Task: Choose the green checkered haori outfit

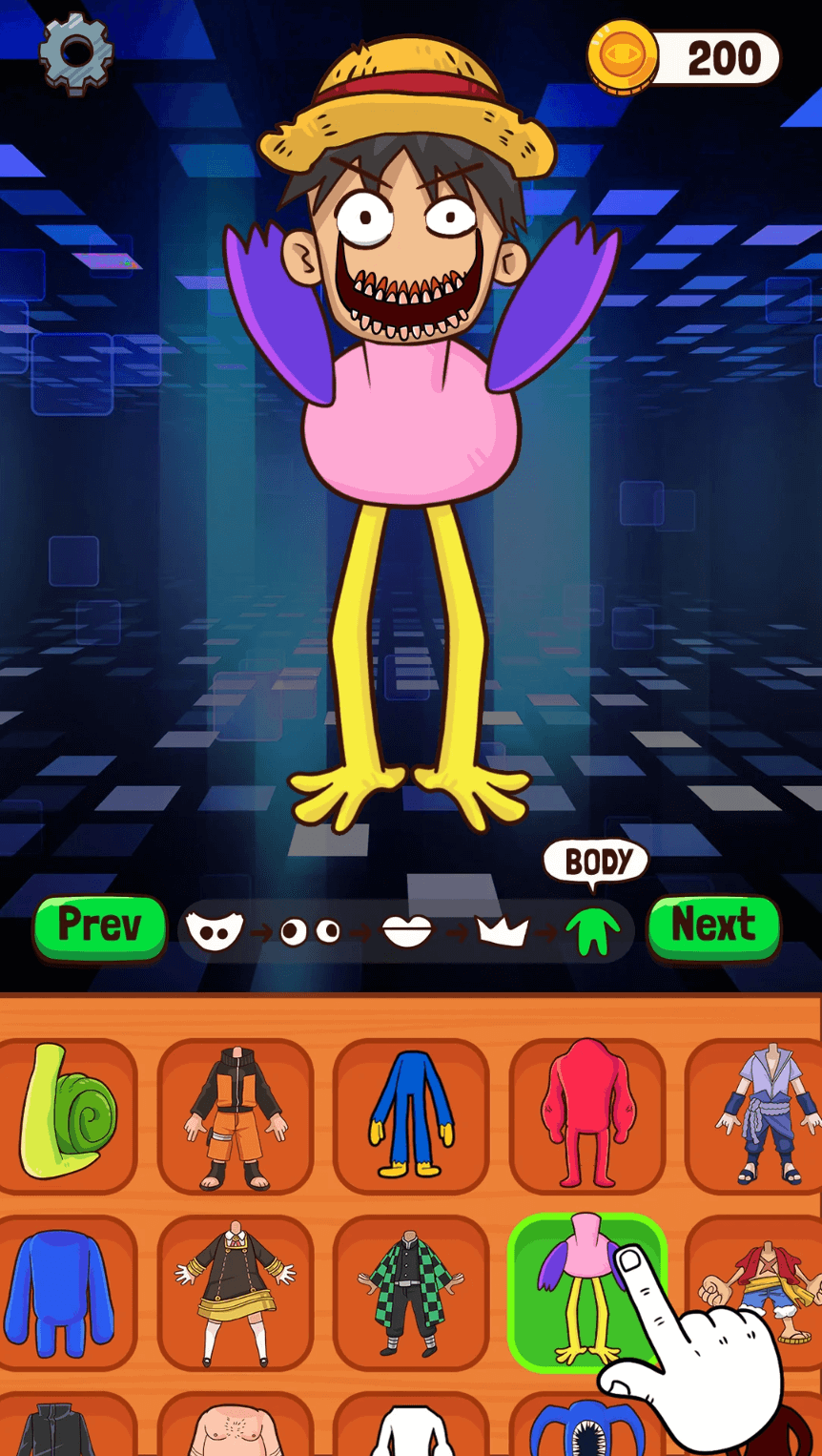Action: point(411,1292)
